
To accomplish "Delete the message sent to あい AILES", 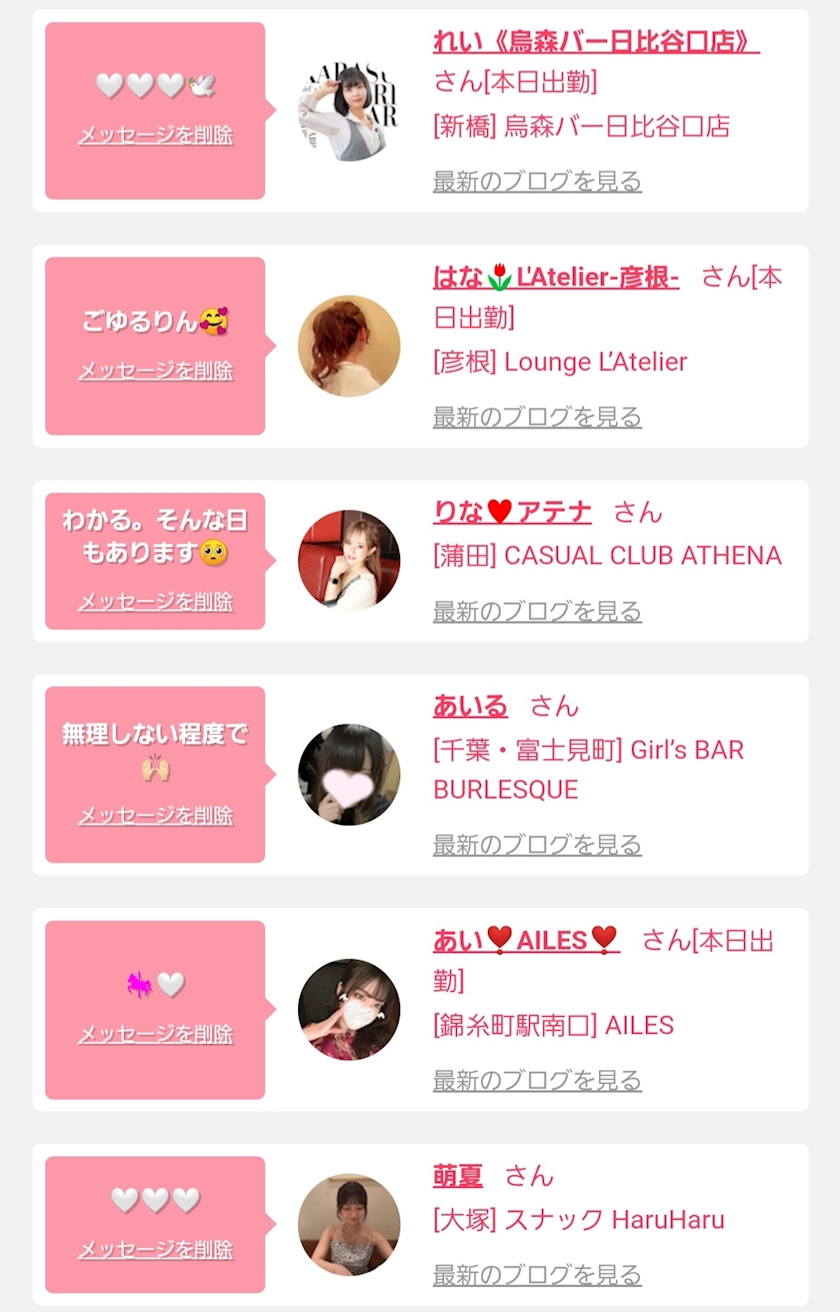I will point(155,1034).
